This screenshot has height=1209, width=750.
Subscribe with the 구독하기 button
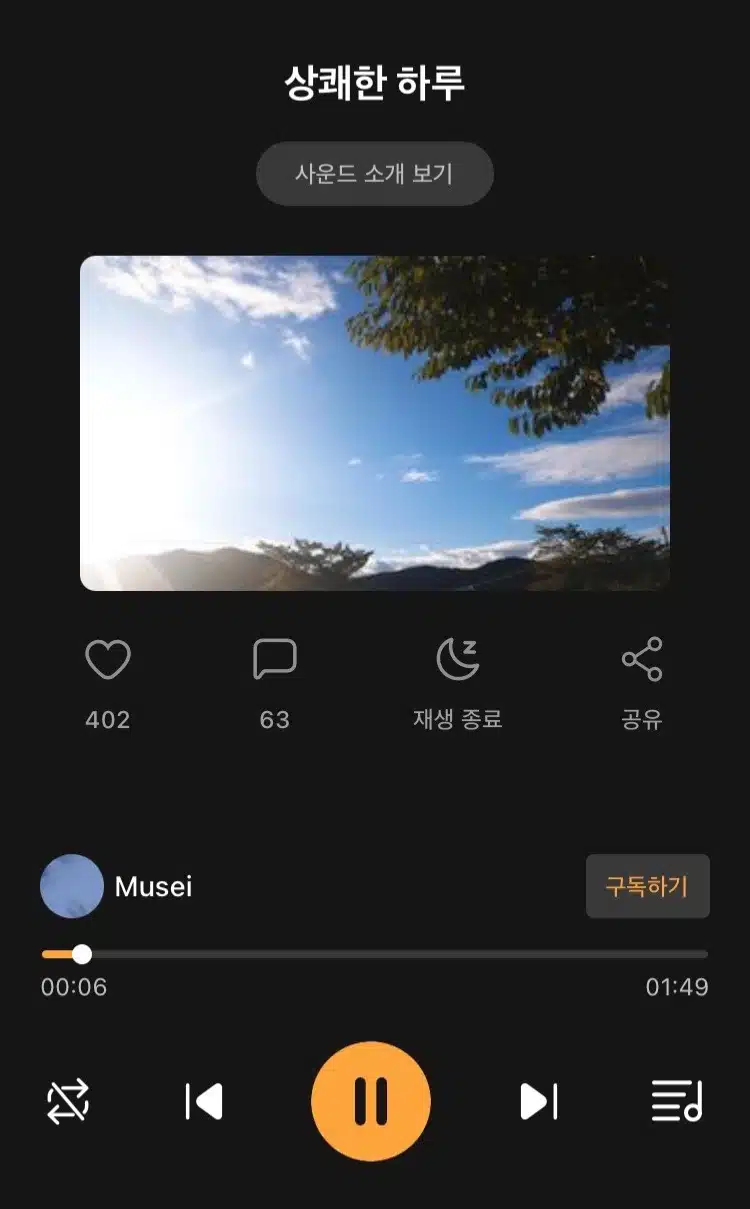pyautogui.click(x=648, y=886)
